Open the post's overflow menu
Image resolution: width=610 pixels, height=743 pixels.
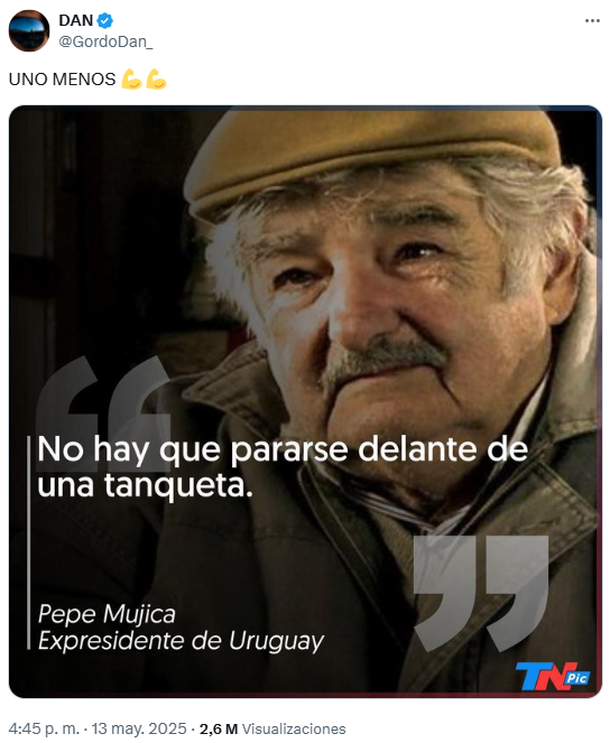point(593,22)
